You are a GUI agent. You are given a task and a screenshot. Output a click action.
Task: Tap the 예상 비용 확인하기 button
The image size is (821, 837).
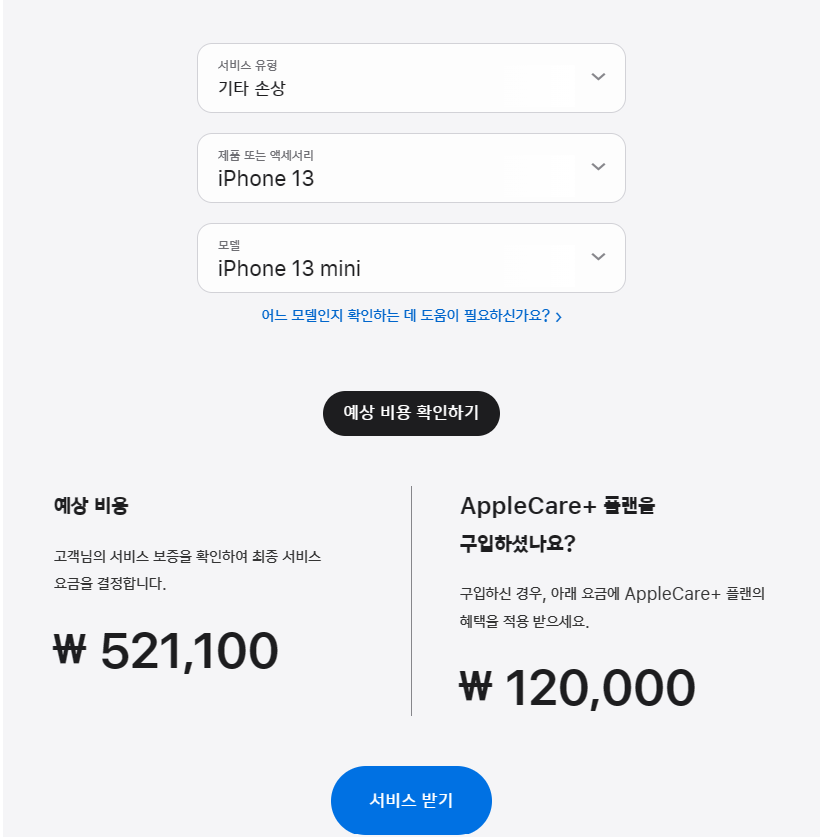coord(411,413)
